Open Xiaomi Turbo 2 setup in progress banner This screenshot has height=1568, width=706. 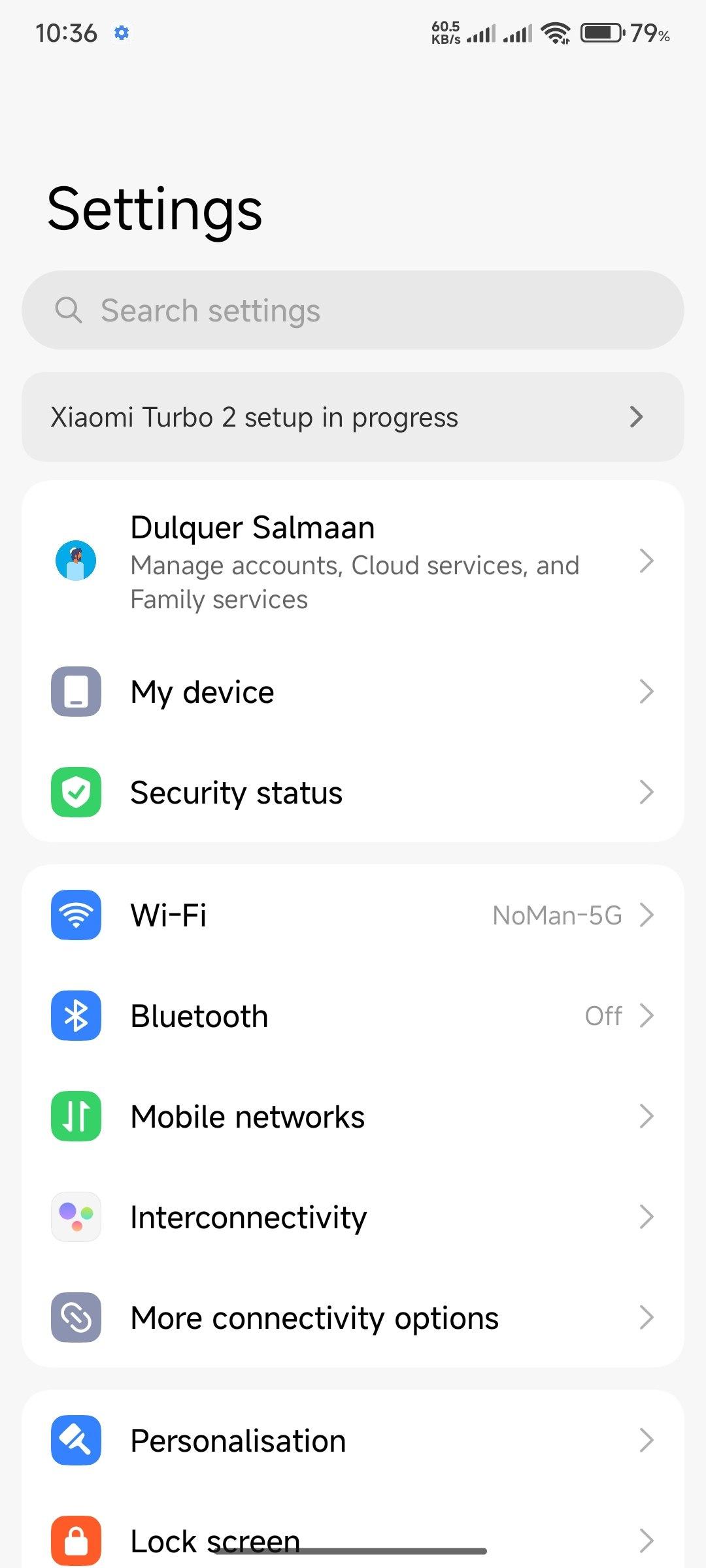click(353, 417)
